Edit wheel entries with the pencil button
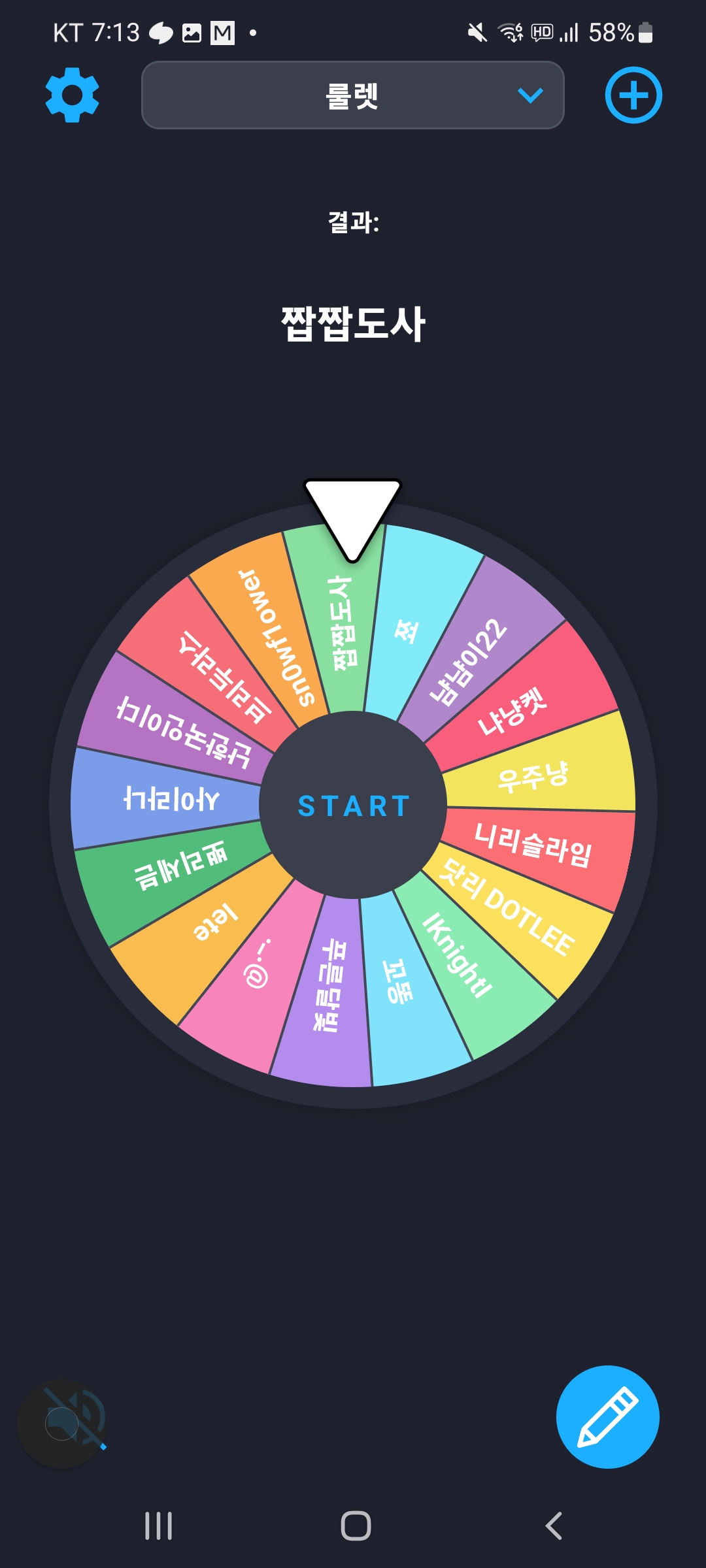The width and height of the screenshot is (706, 1568). click(607, 1417)
